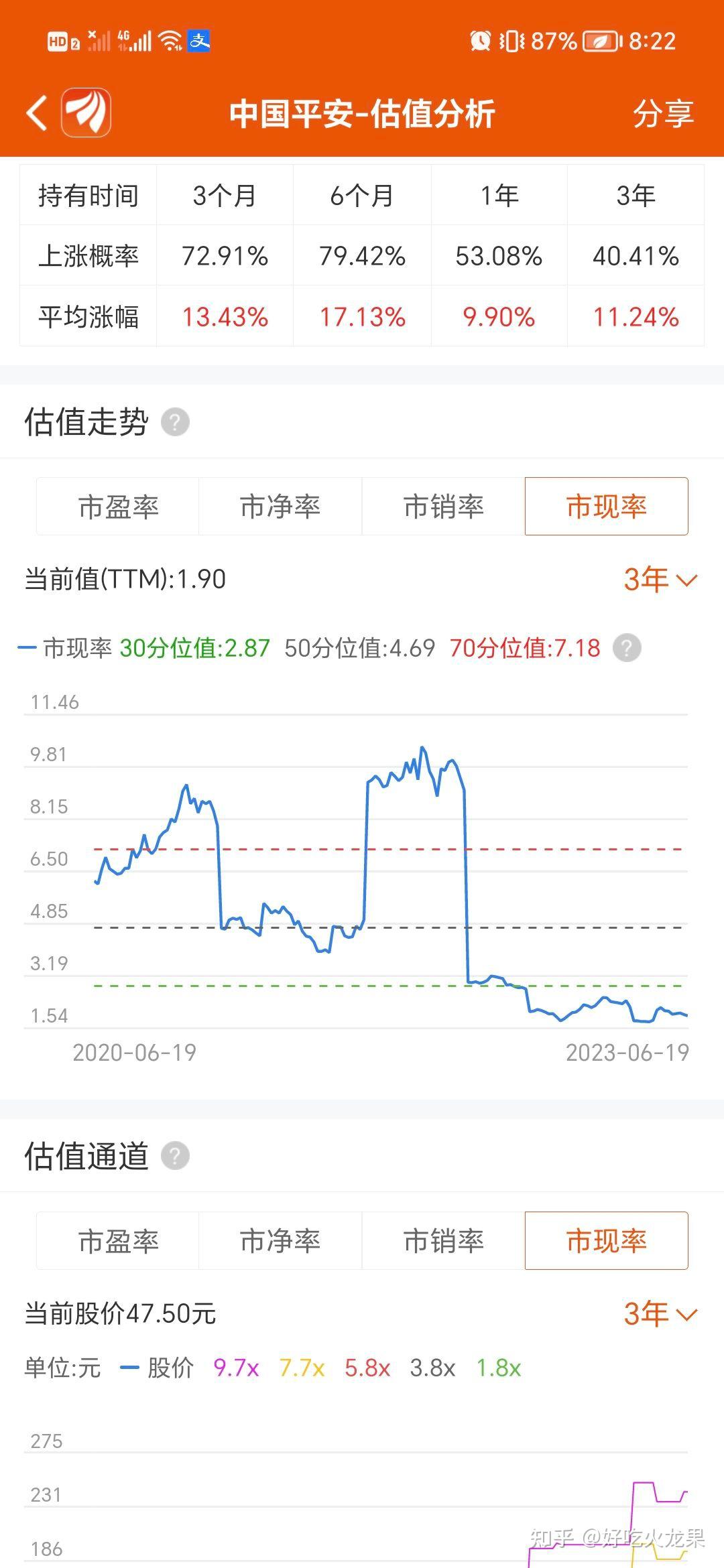Switch to the 市盈率 tab under 估值走势
Image resolution: width=724 pixels, height=1568 pixels.
(x=117, y=507)
